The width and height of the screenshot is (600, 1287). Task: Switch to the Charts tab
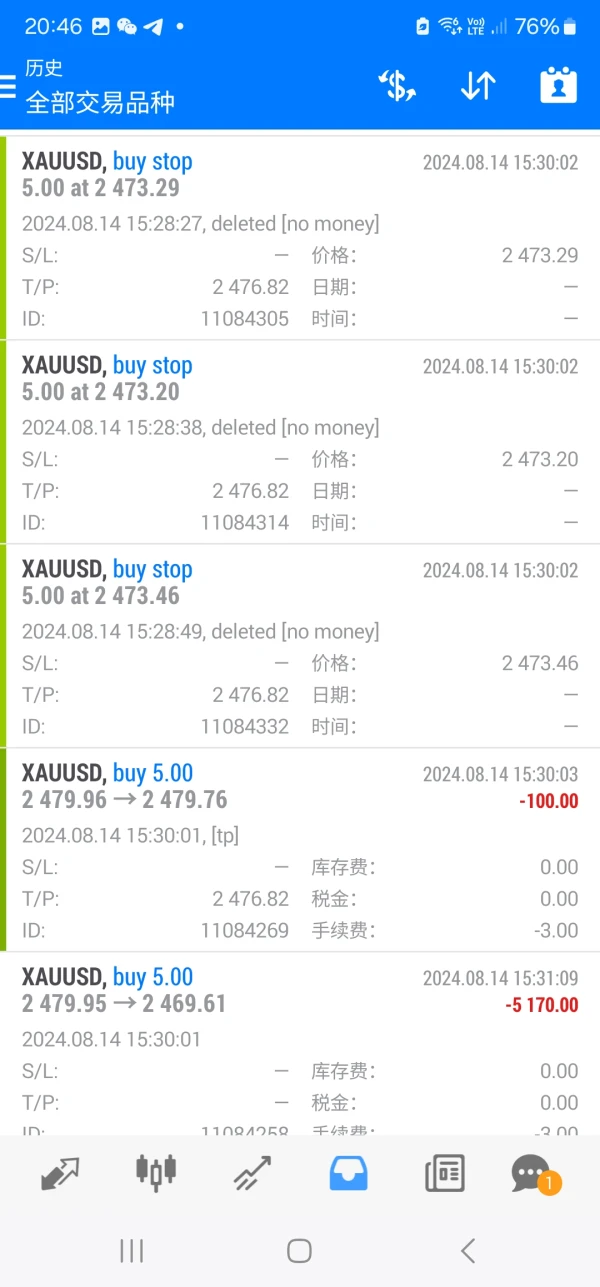point(156,1172)
